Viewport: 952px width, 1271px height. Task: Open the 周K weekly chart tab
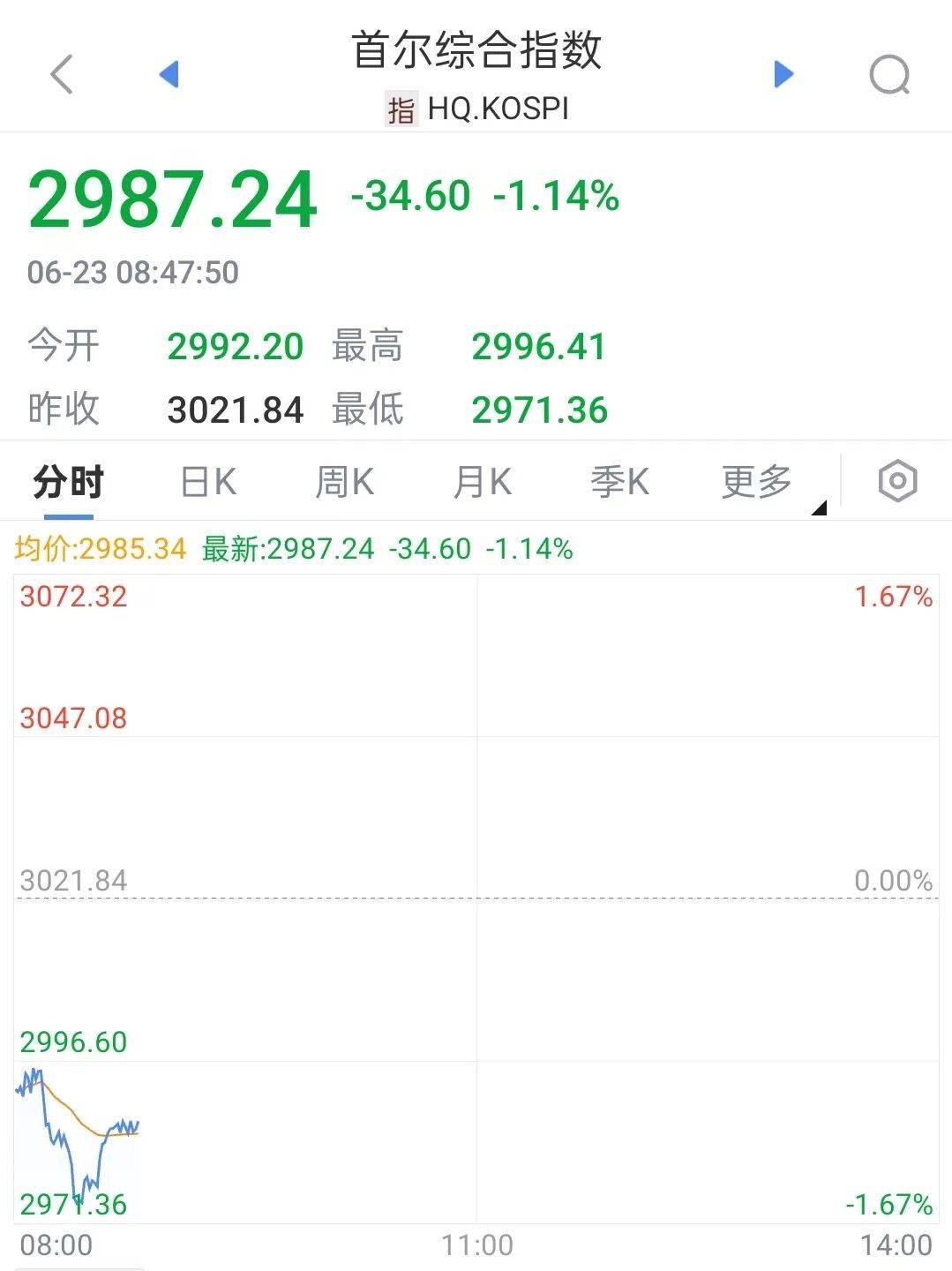(343, 481)
